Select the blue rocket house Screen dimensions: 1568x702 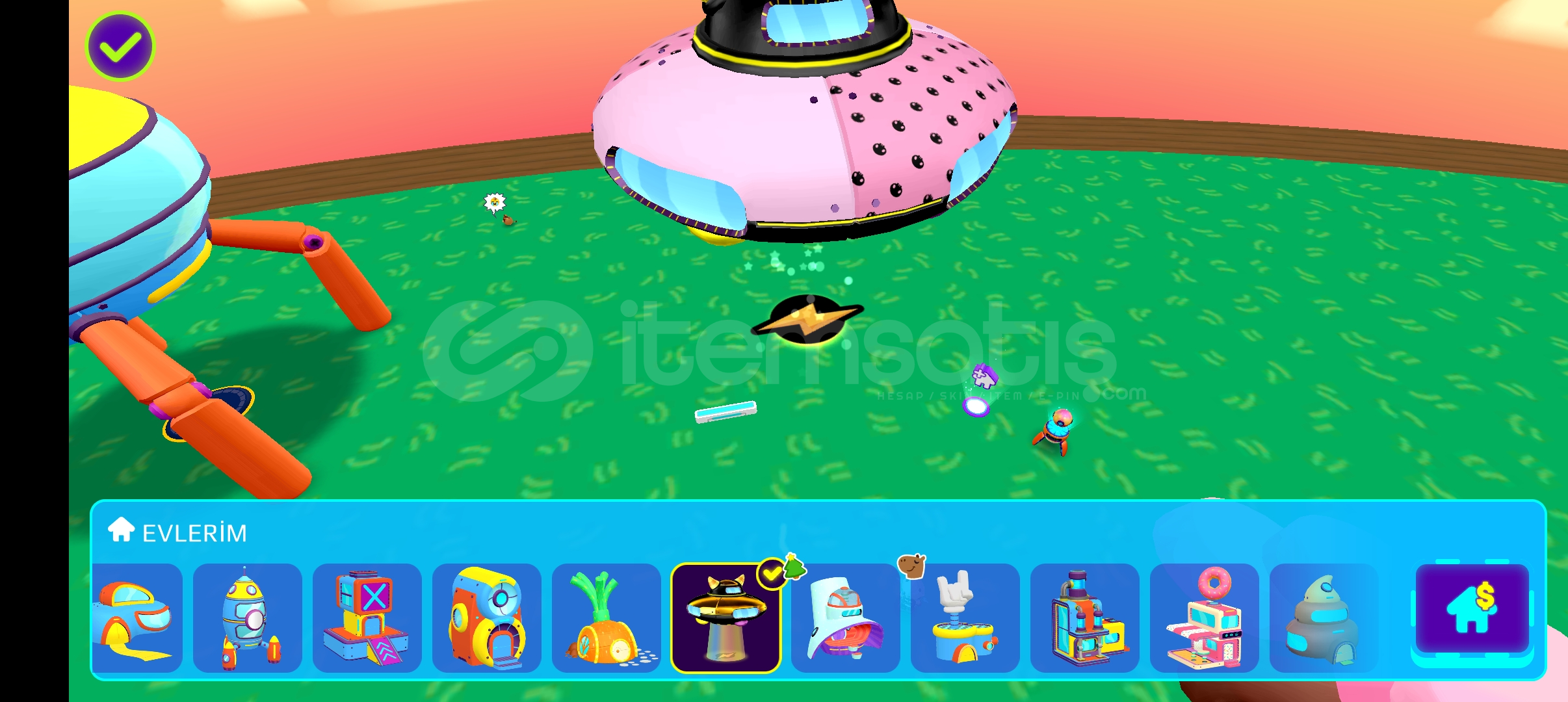coord(248,618)
